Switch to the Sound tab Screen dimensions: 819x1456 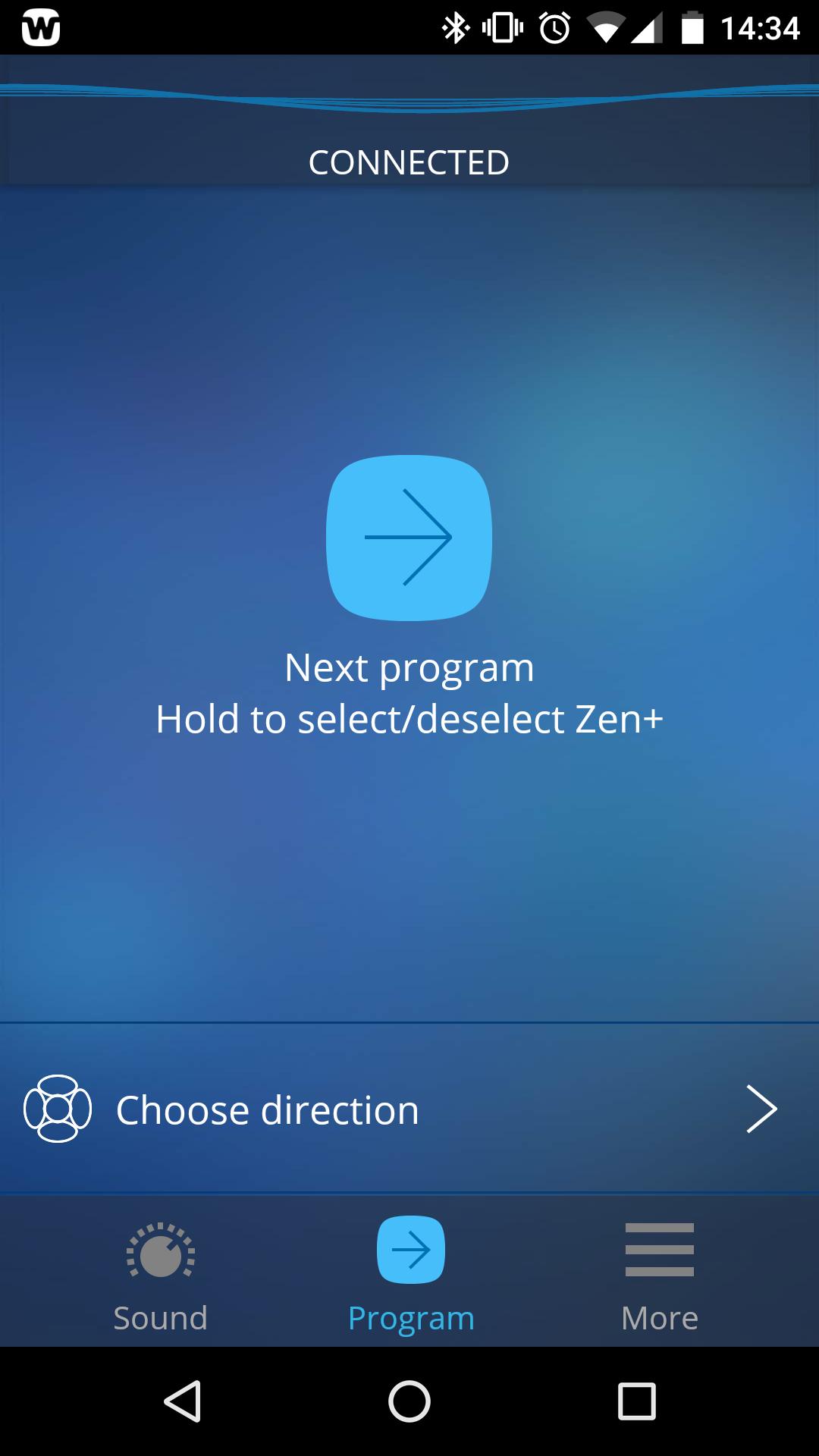(x=160, y=1276)
